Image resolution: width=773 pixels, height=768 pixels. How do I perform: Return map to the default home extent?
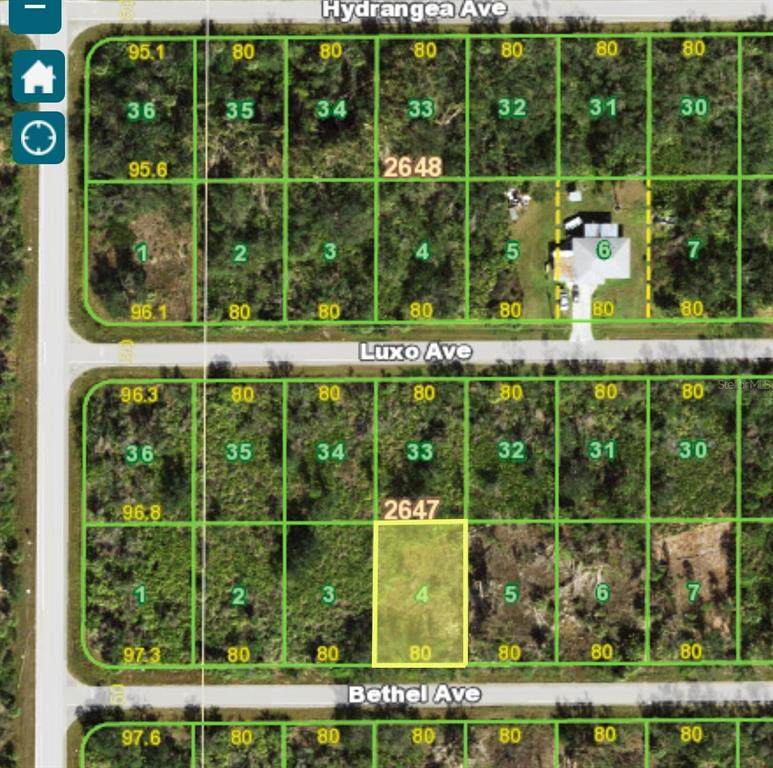tap(38, 76)
